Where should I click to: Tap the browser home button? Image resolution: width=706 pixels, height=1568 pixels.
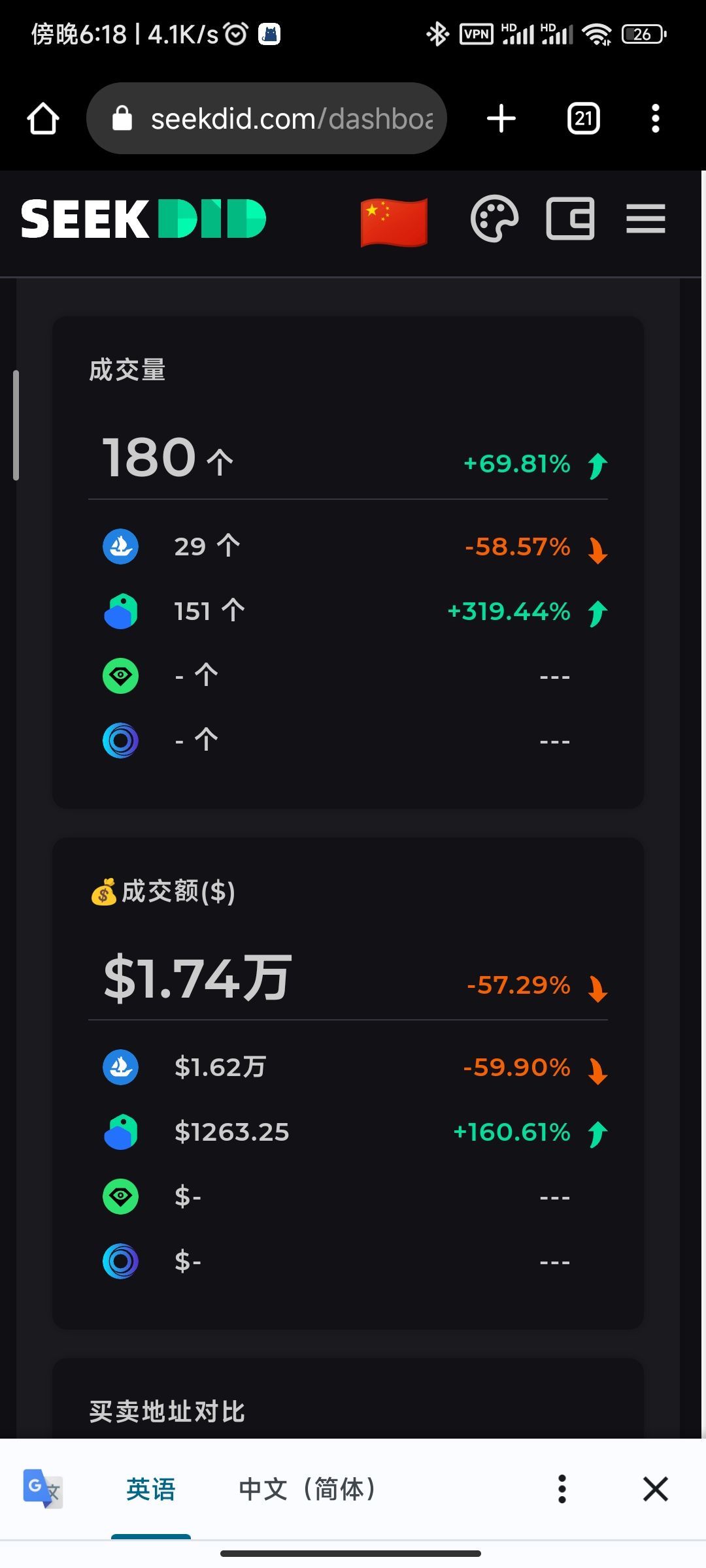click(43, 119)
